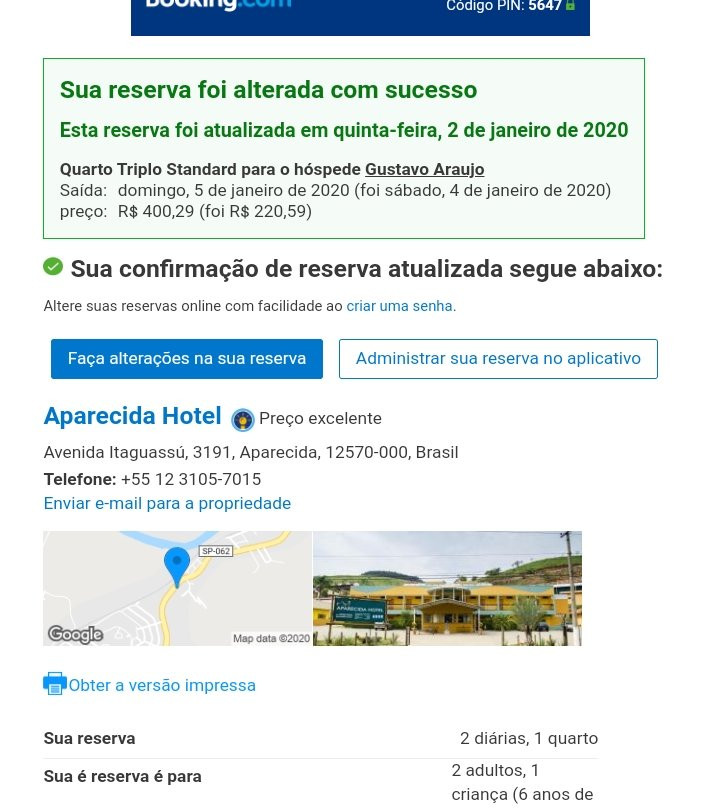Click the phone number +55 12 3105-7015
The image size is (720, 808).
pyautogui.click(x=190, y=479)
